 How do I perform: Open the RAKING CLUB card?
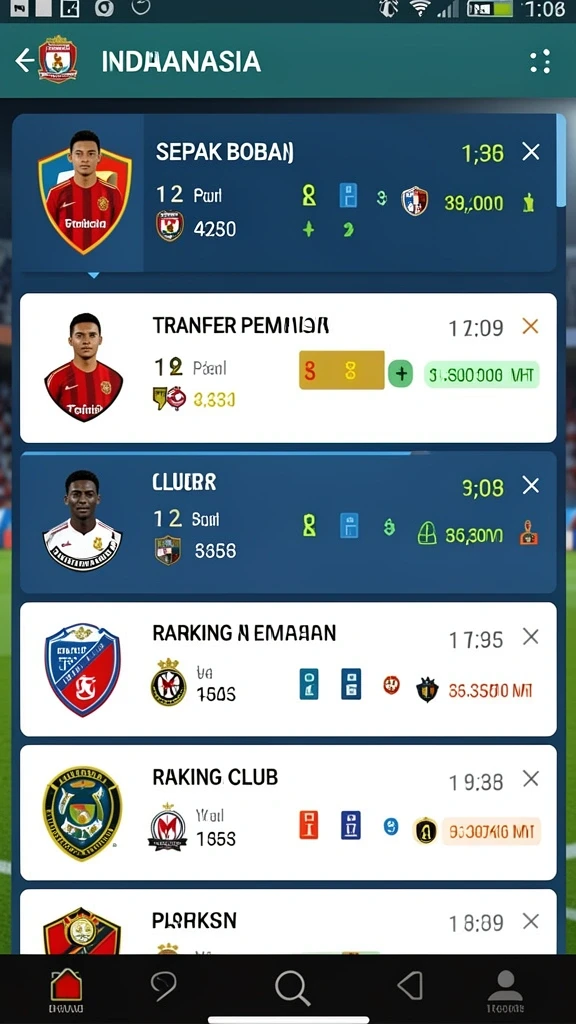[288, 813]
